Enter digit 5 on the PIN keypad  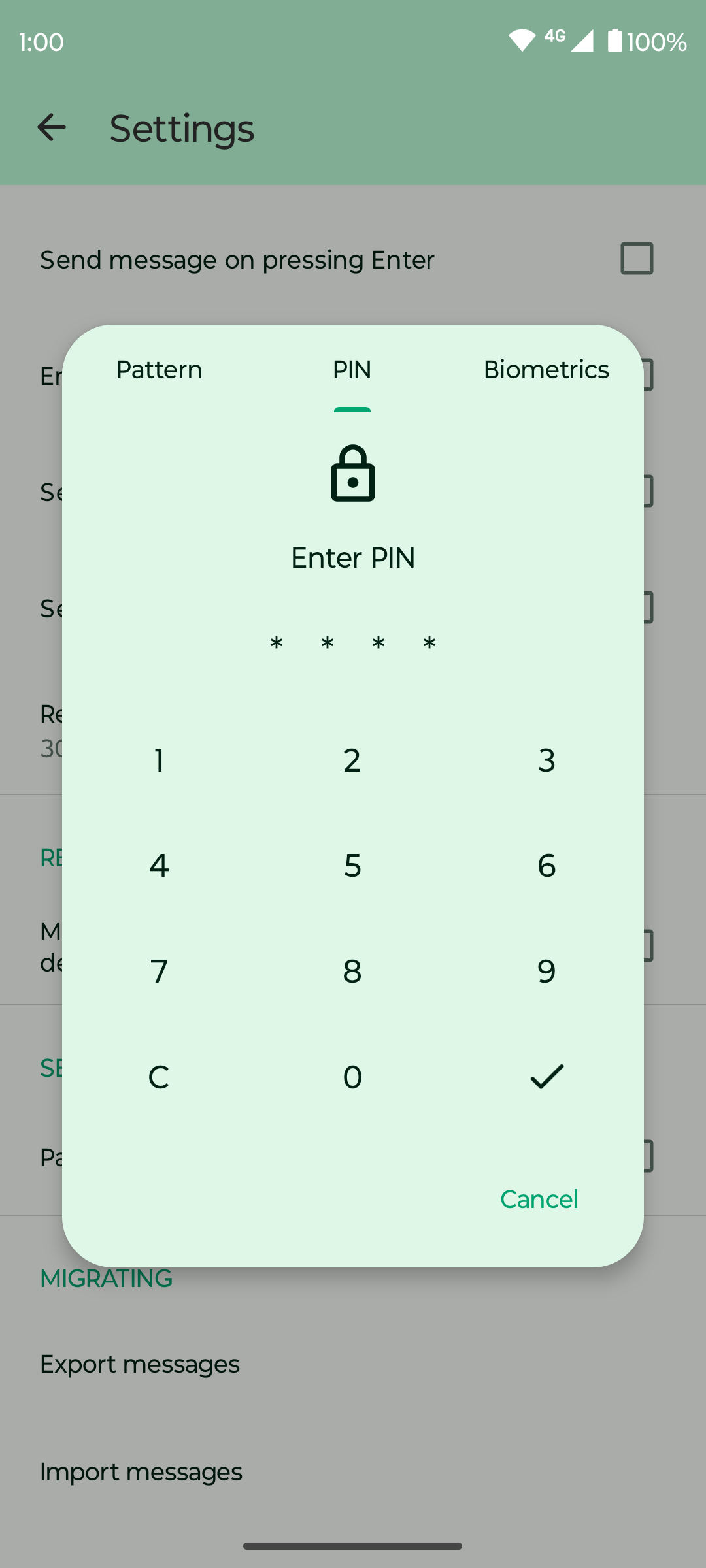(352, 866)
